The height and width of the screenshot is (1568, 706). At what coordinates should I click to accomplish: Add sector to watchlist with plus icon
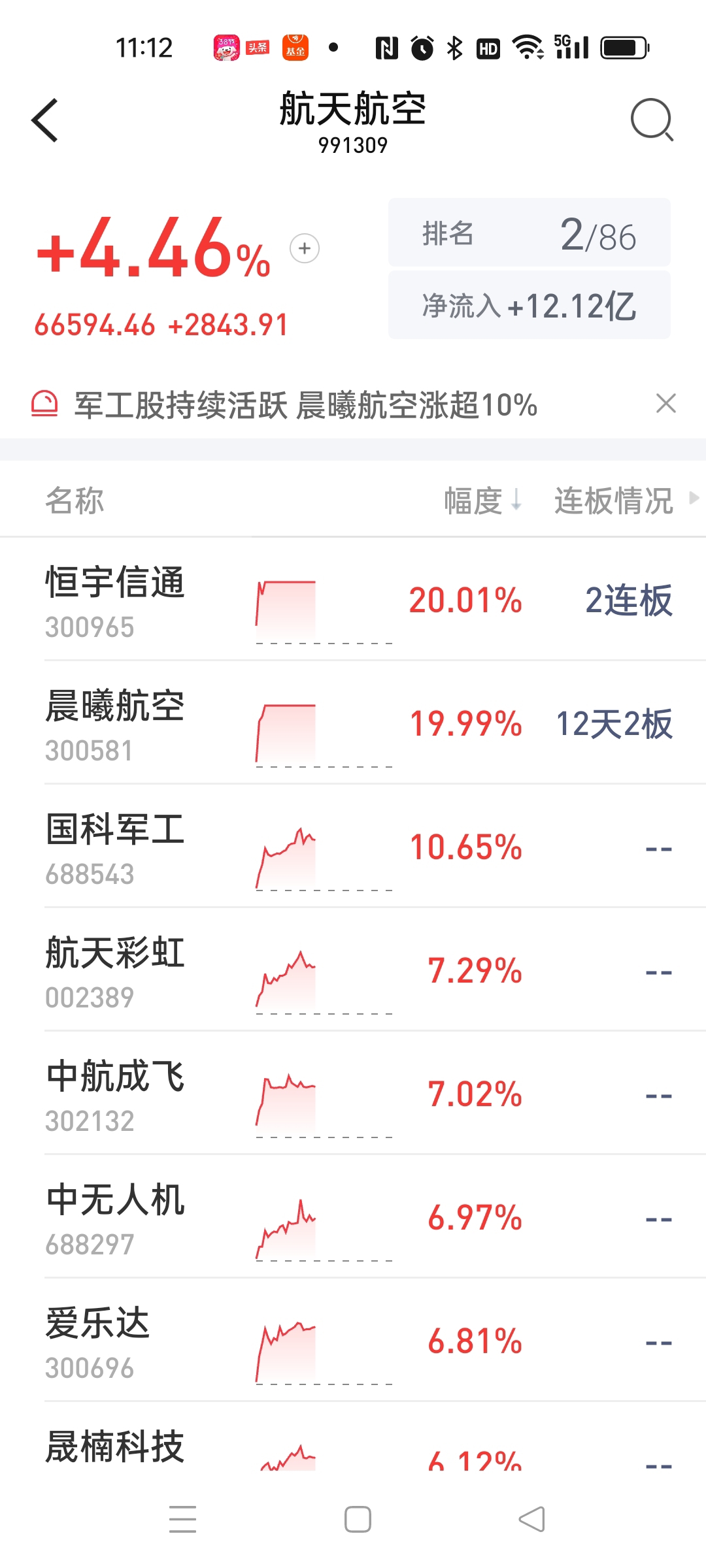305,248
